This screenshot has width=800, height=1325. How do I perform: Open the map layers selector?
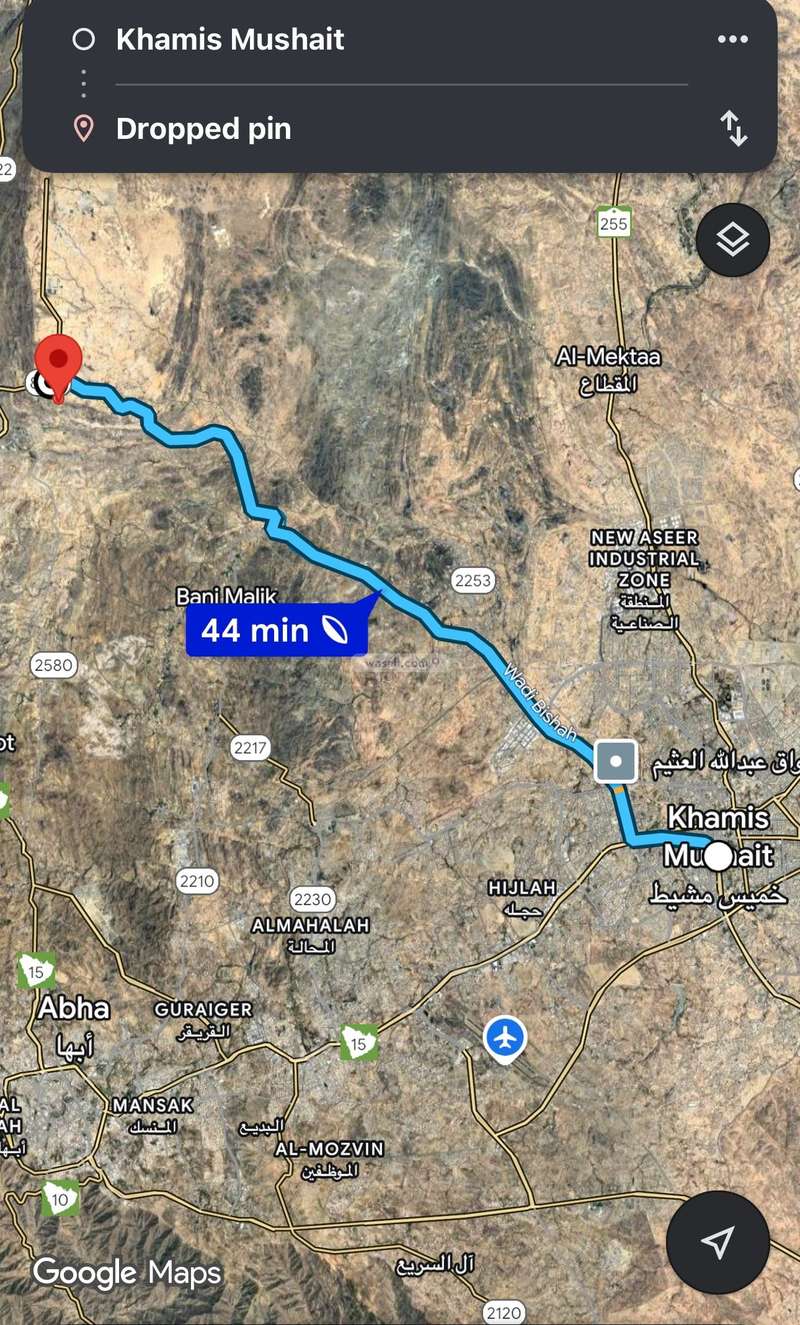732,240
